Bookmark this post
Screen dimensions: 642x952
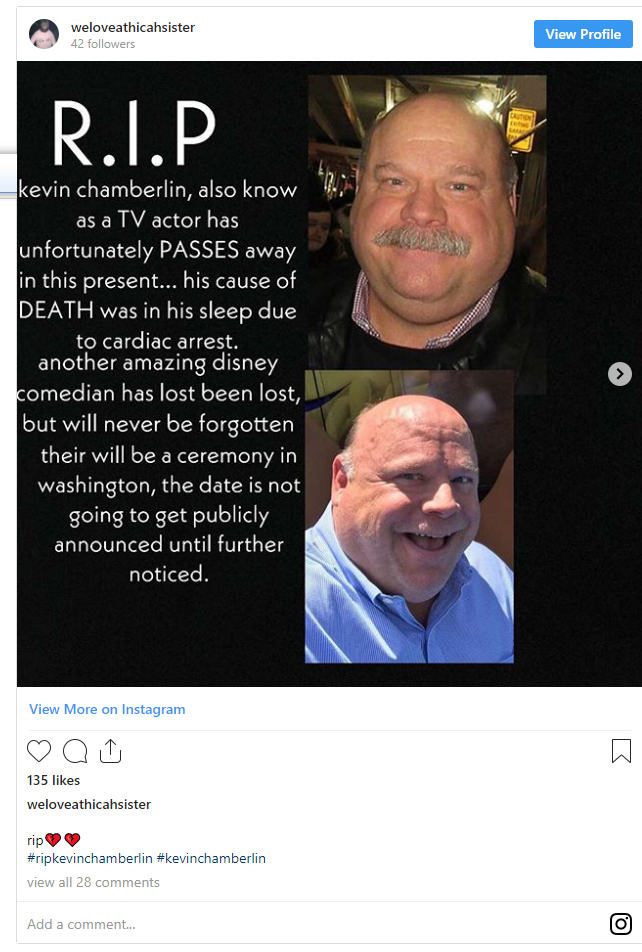pyautogui.click(x=621, y=751)
